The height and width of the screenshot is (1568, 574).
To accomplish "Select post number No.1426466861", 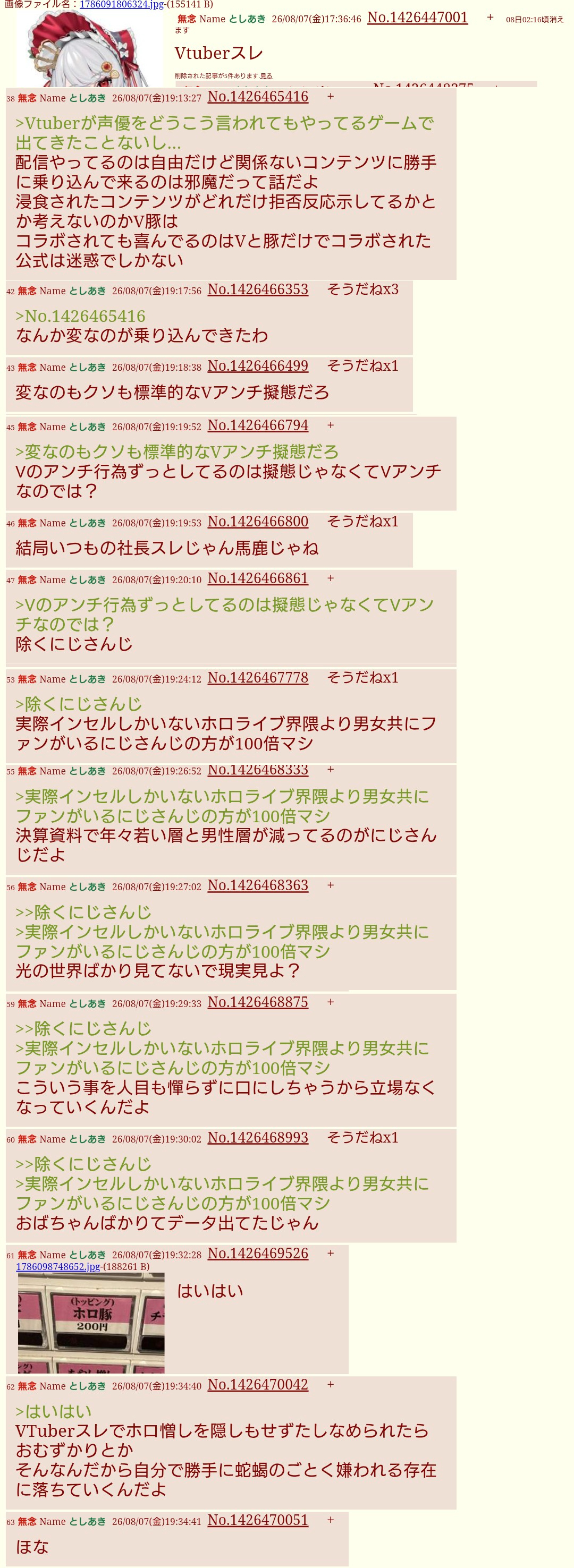I will [x=258, y=578].
